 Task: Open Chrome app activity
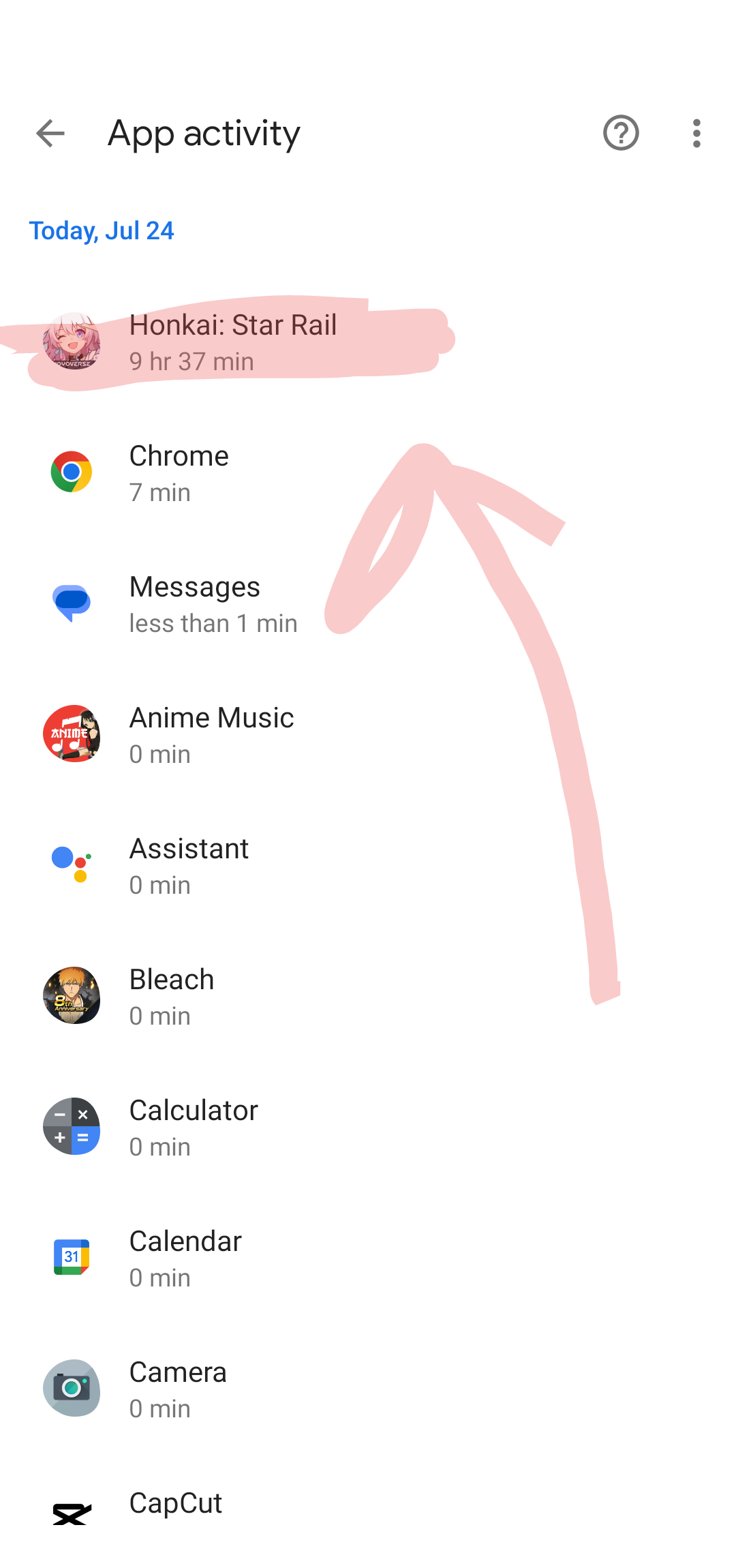pos(179,473)
